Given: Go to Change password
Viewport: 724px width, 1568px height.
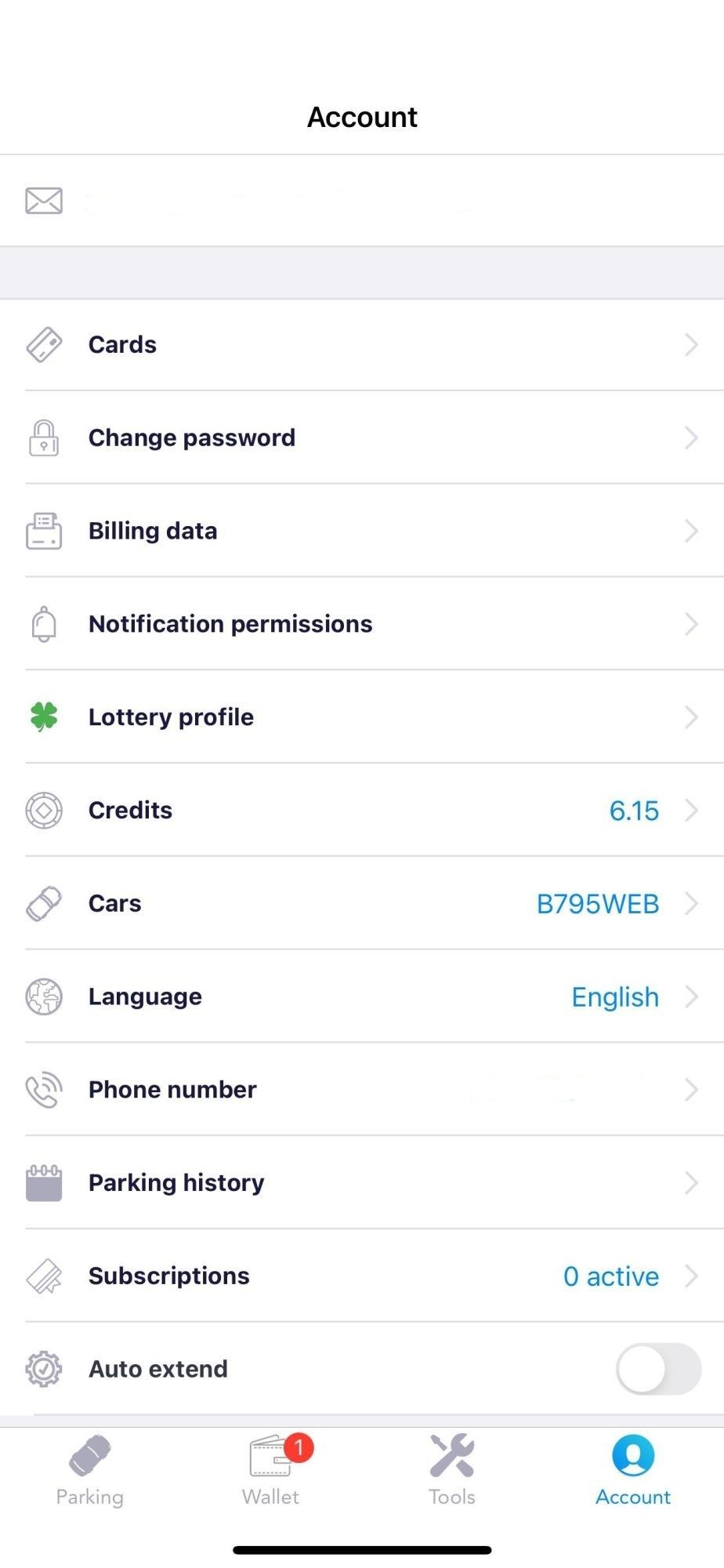Looking at the screenshot, I should 361,437.
